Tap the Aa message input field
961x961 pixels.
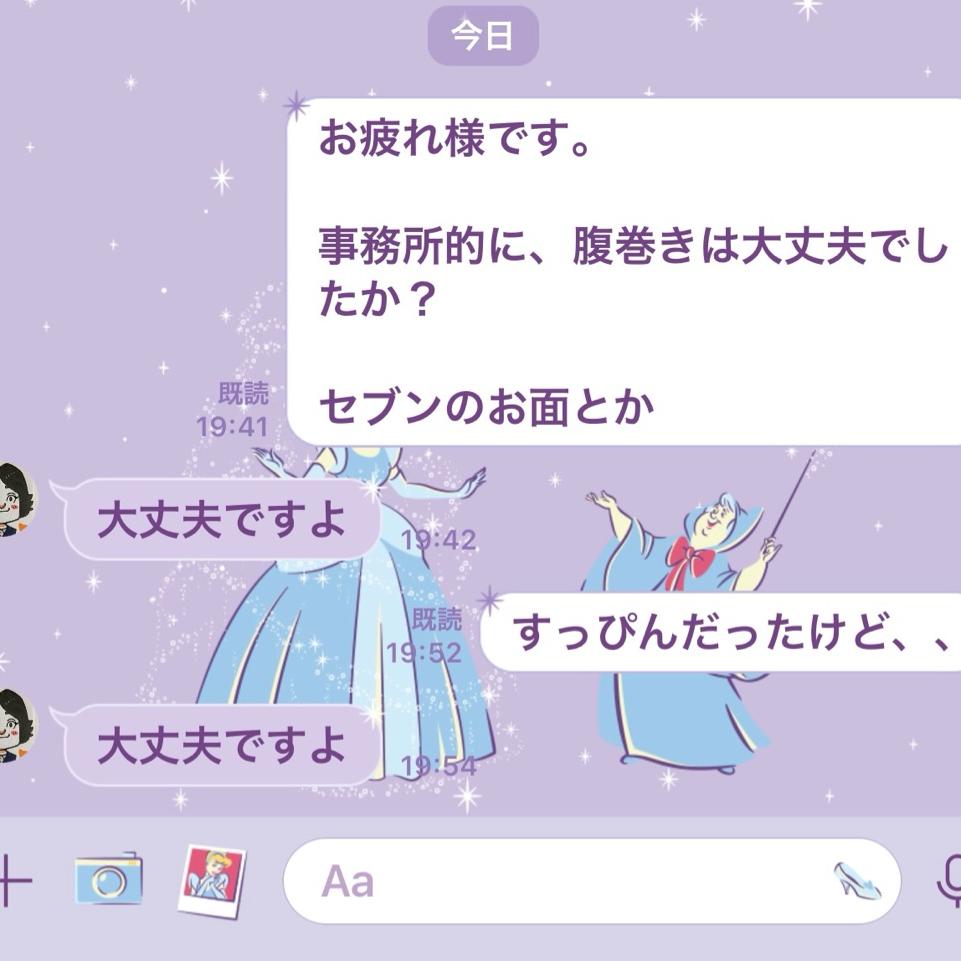coord(560,881)
